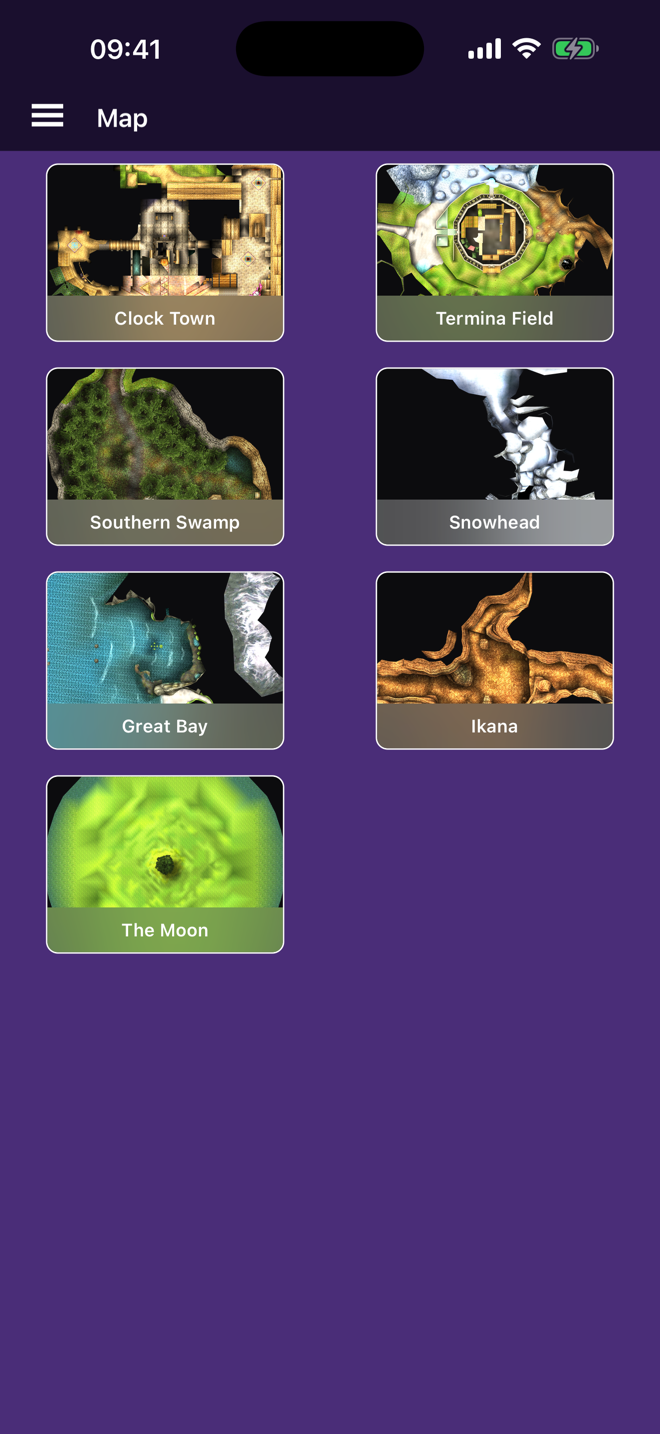
Task: Choose the Great Bay map
Action: (165, 661)
